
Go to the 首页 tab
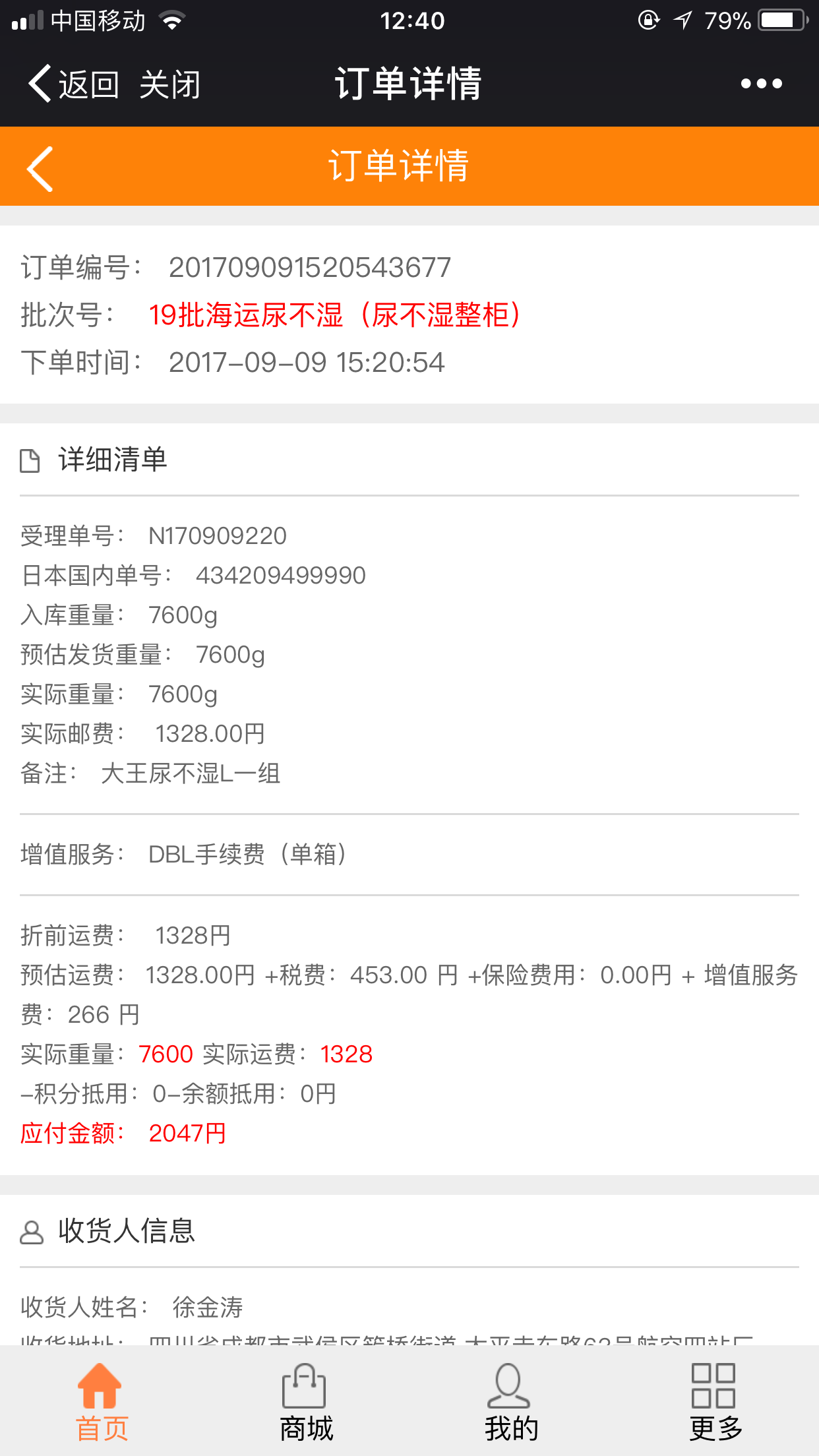[x=102, y=1402]
